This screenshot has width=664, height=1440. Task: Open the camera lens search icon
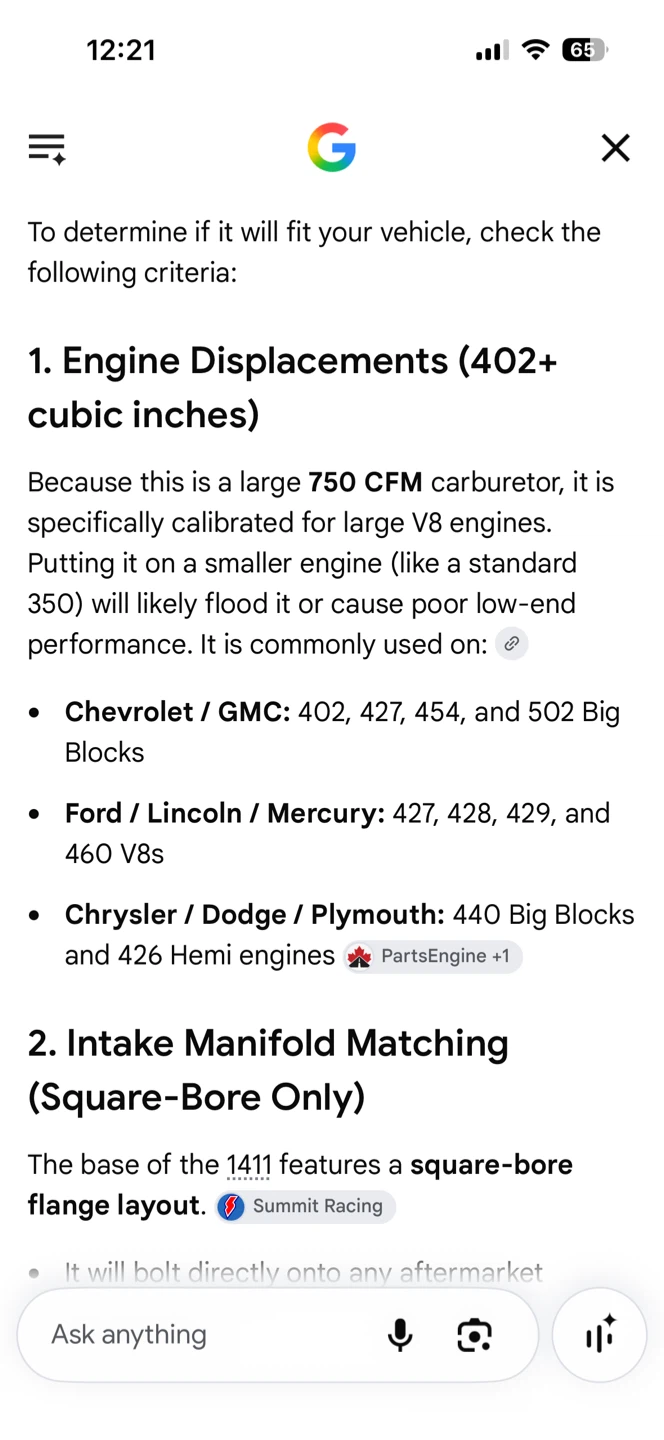point(474,1335)
